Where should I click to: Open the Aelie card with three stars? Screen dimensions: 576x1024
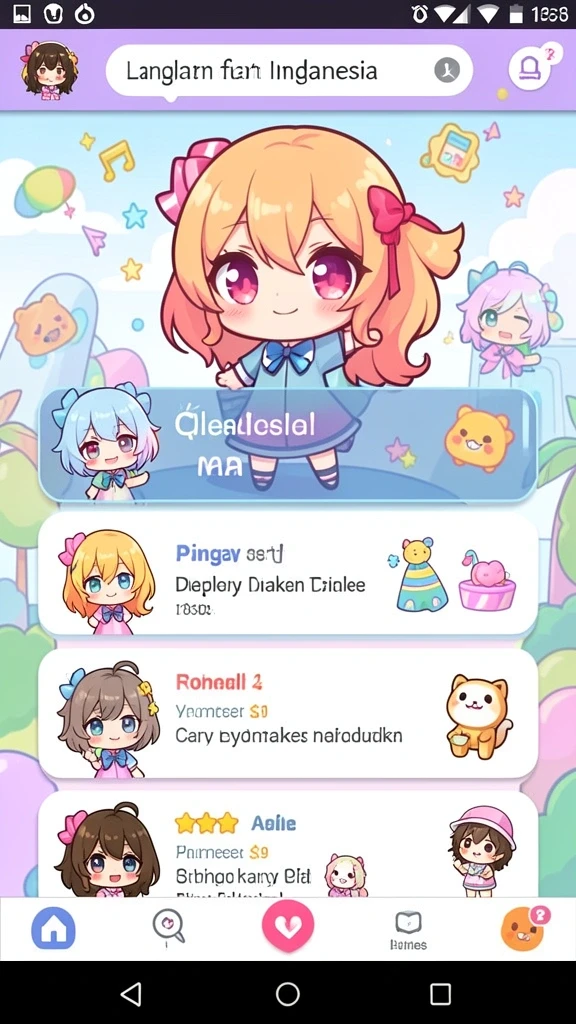(288, 844)
